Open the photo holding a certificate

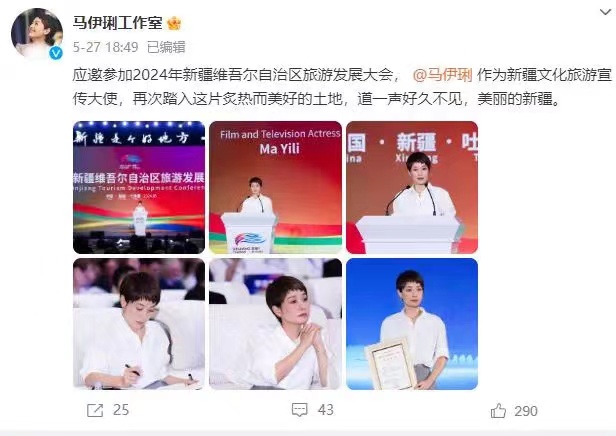tap(412, 323)
